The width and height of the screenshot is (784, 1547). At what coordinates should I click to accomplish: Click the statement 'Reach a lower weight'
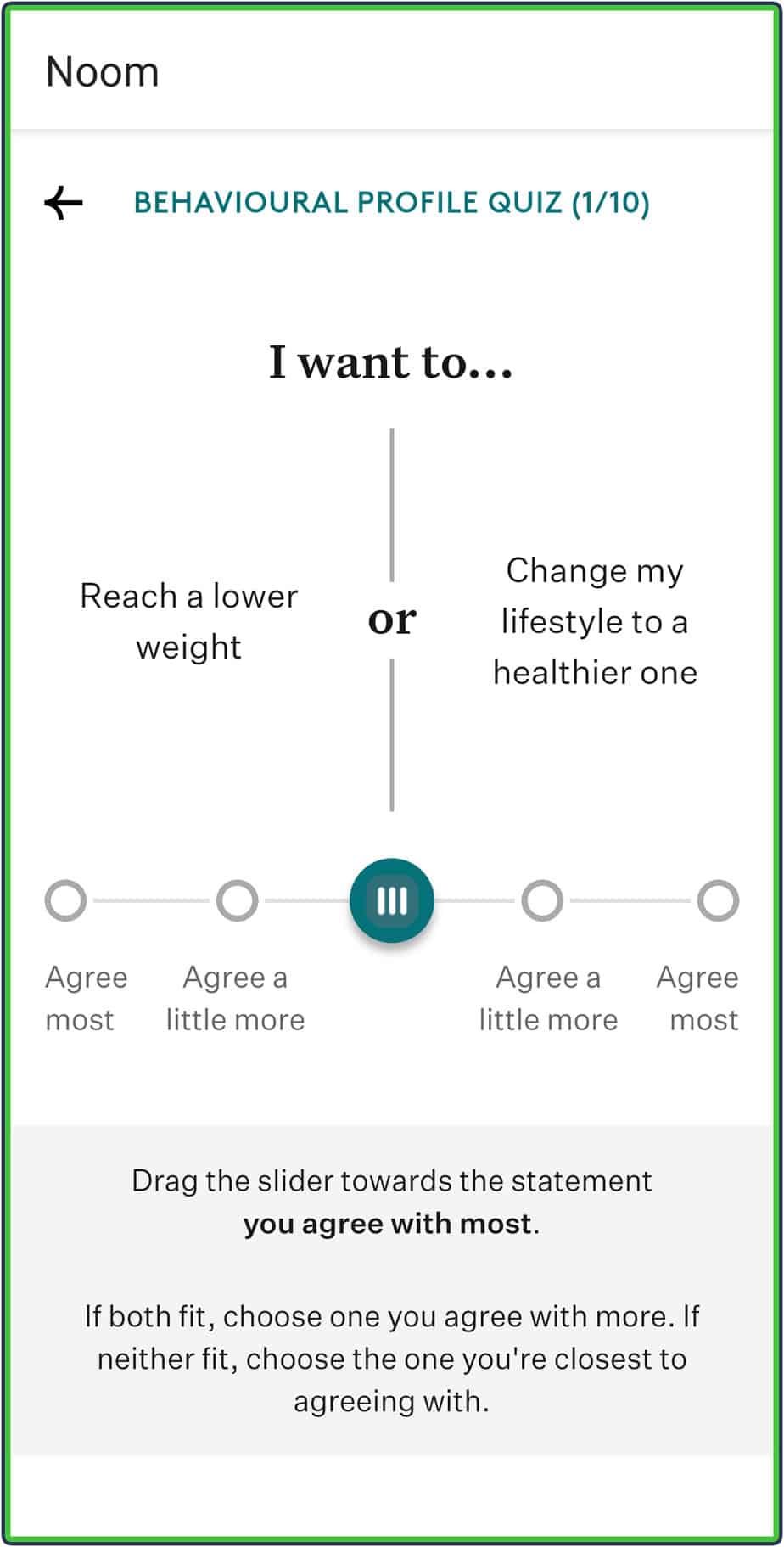click(188, 621)
